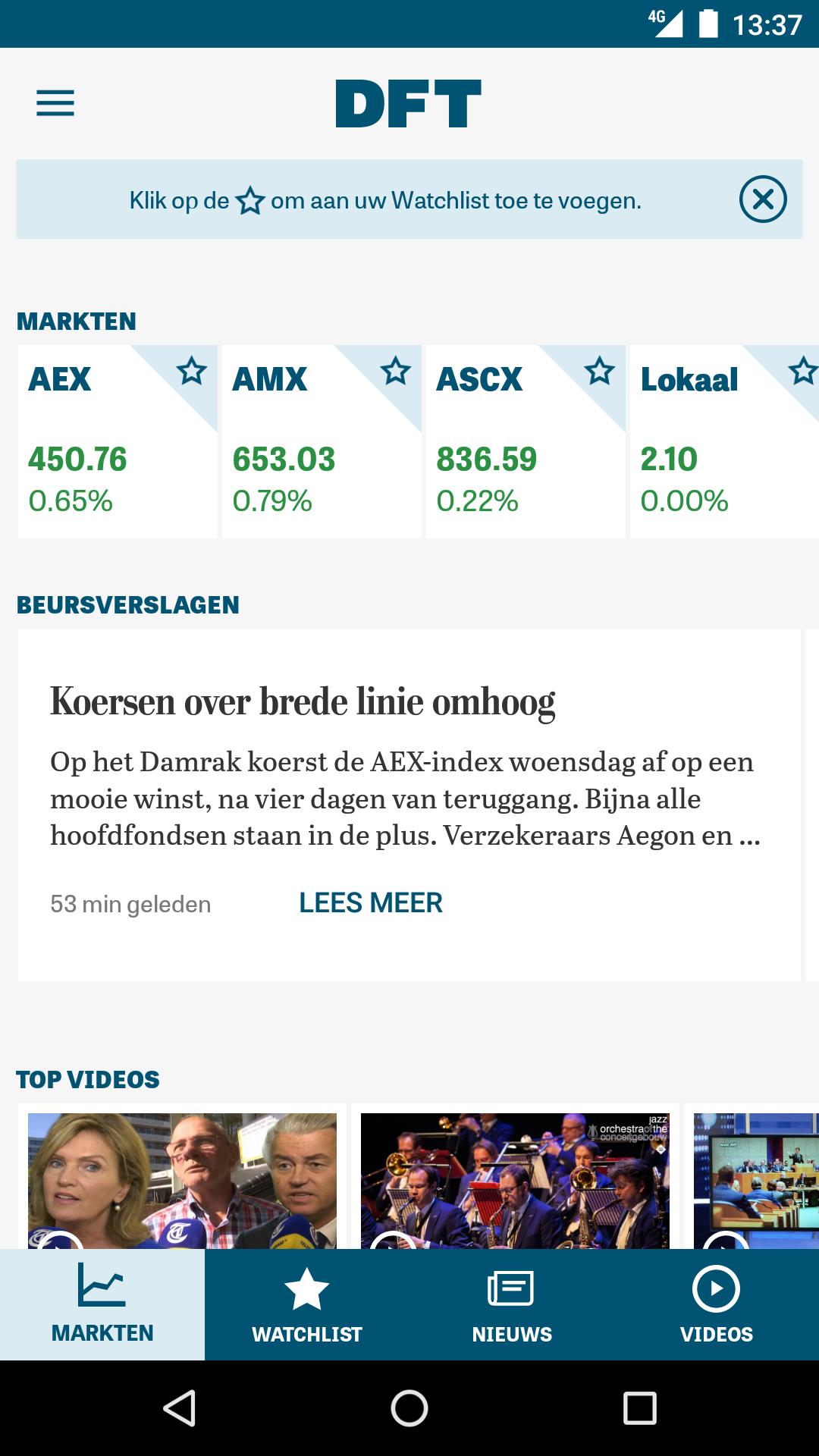The image size is (819, 1456).
Task: Open the ASCX index card
Action: (x=508, y=463)
